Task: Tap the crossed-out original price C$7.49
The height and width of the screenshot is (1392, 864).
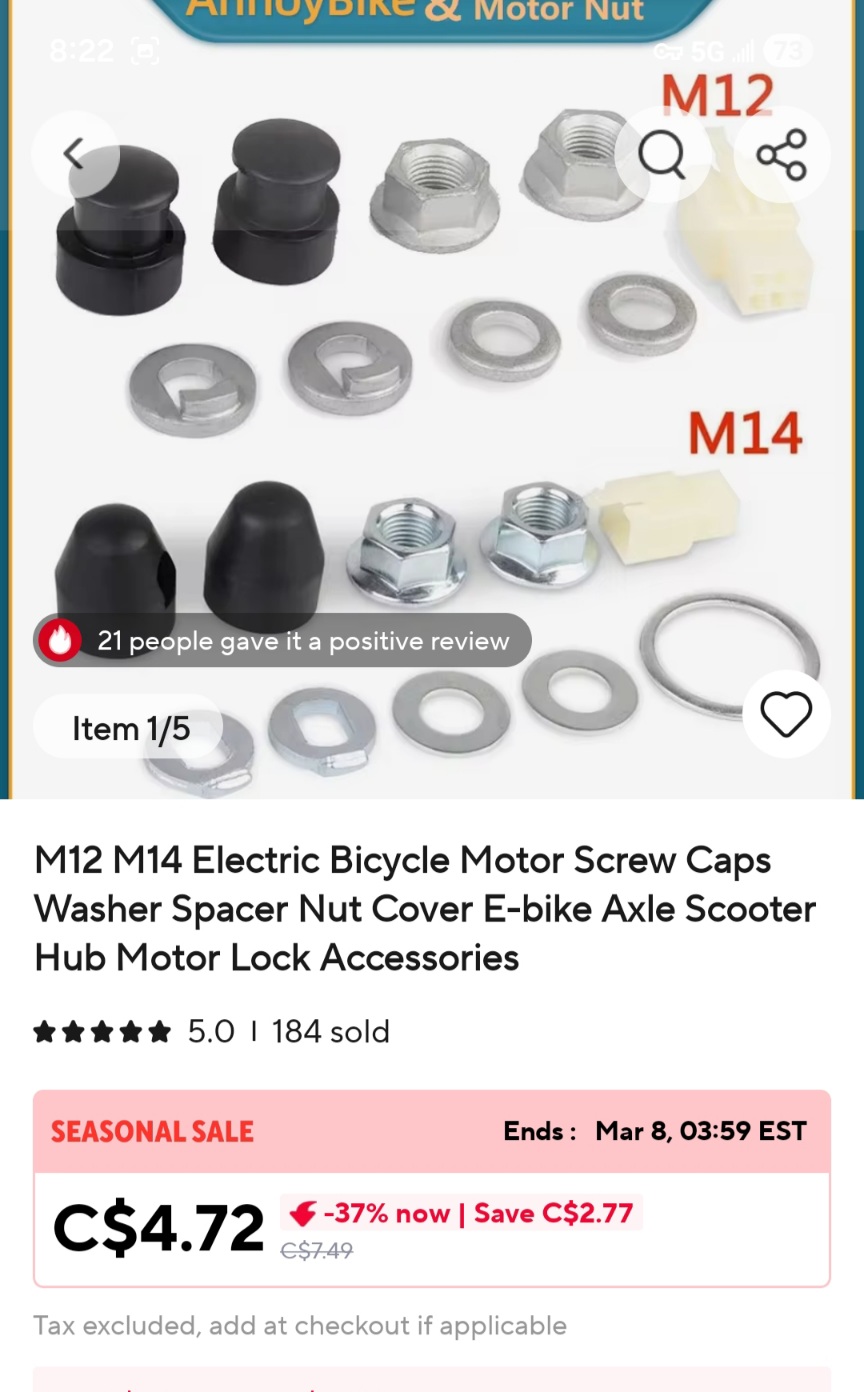Action: 315,1251
